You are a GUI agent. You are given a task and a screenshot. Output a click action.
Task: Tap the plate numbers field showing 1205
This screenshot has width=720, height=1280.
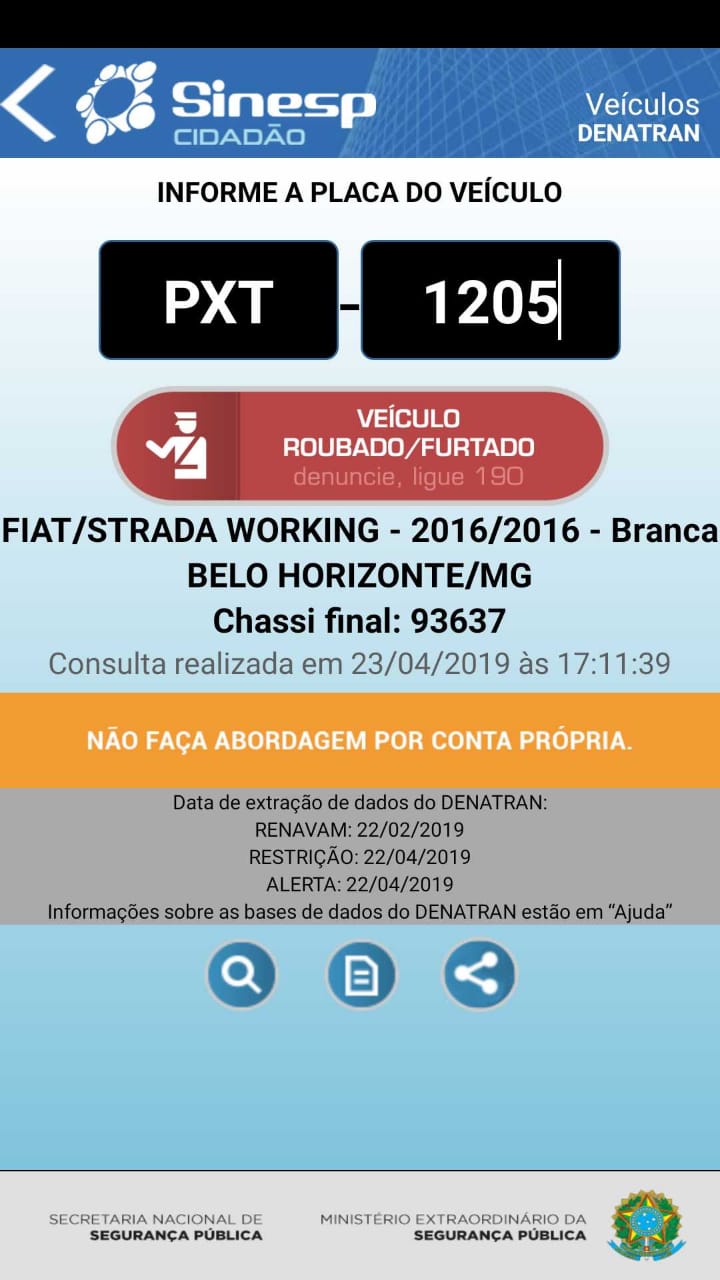click(490, 299)
